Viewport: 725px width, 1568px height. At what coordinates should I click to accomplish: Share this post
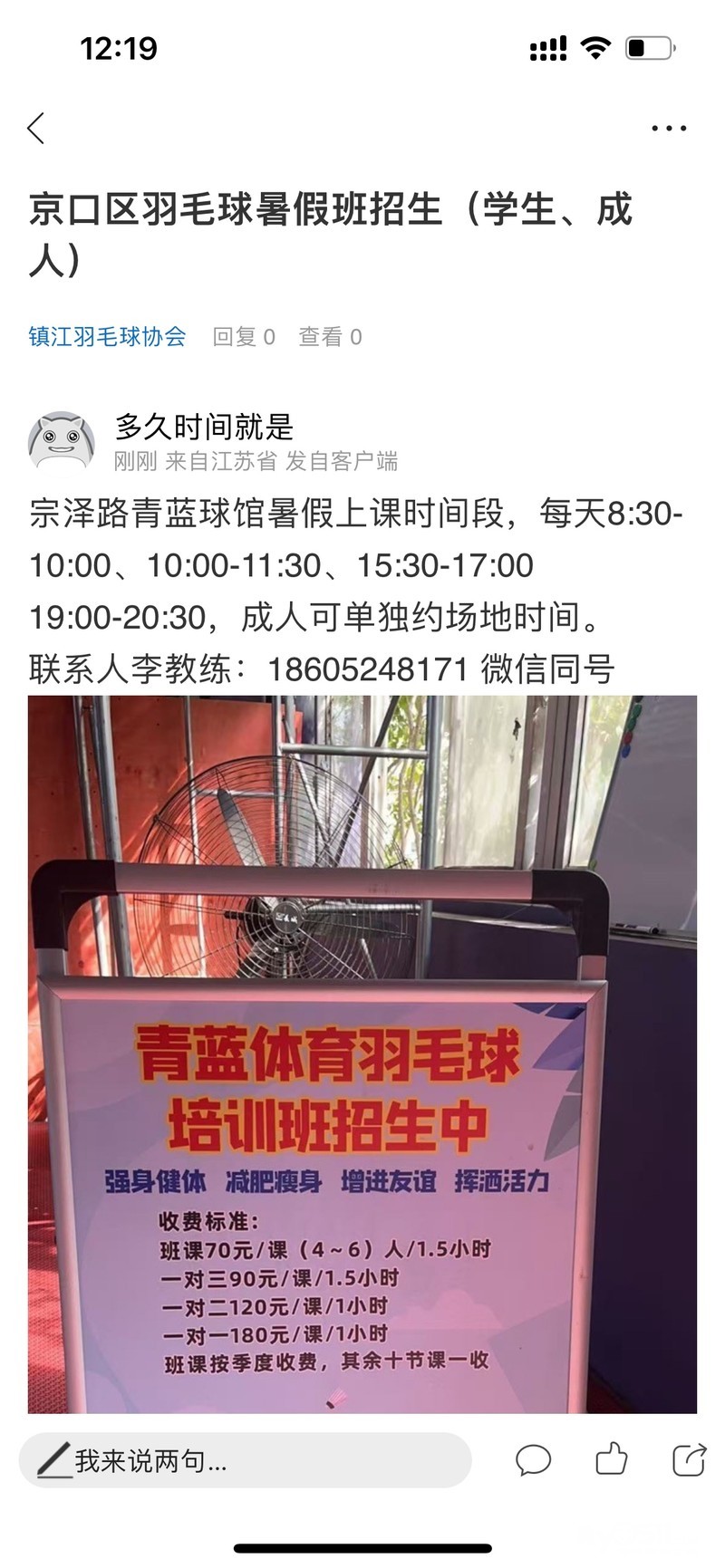pyautogui.click(x=689, y=1459)
